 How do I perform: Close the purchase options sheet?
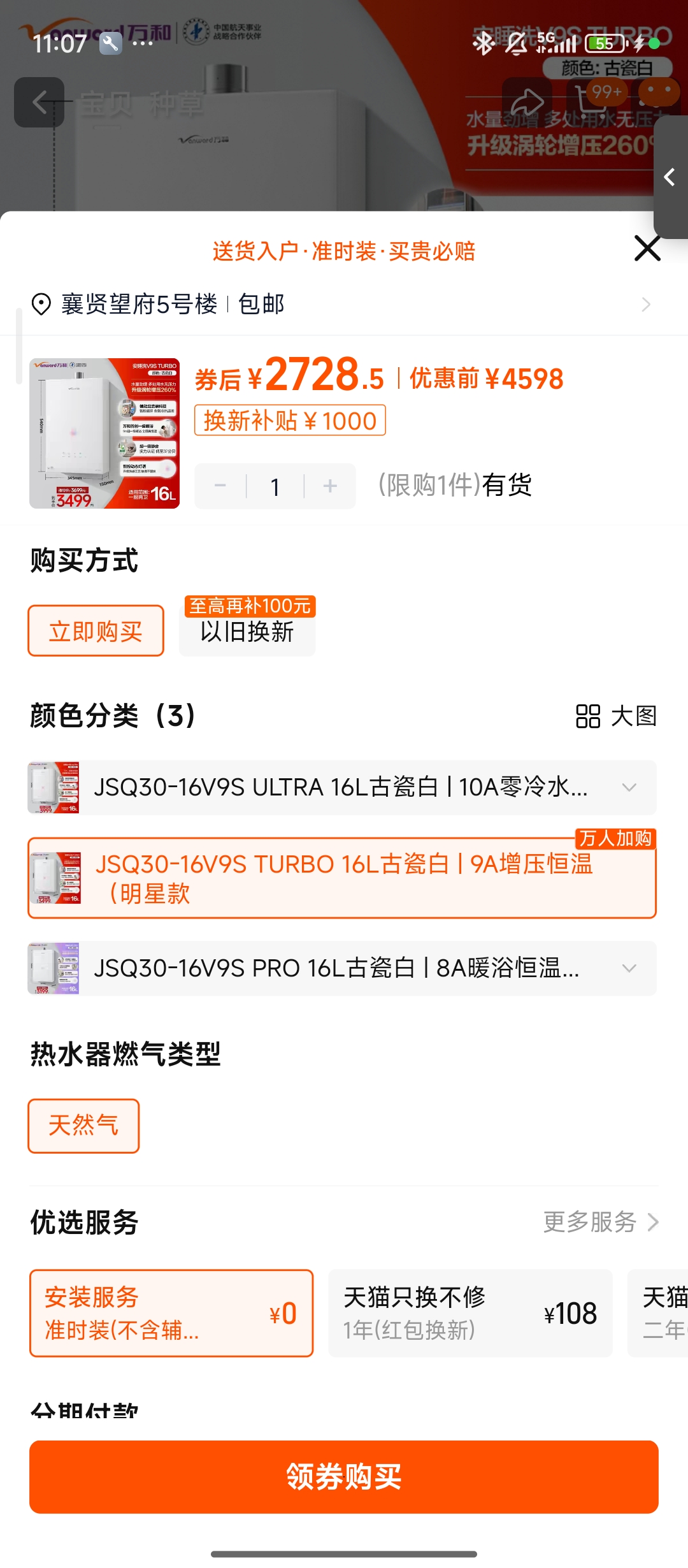(x=647, y=248)
